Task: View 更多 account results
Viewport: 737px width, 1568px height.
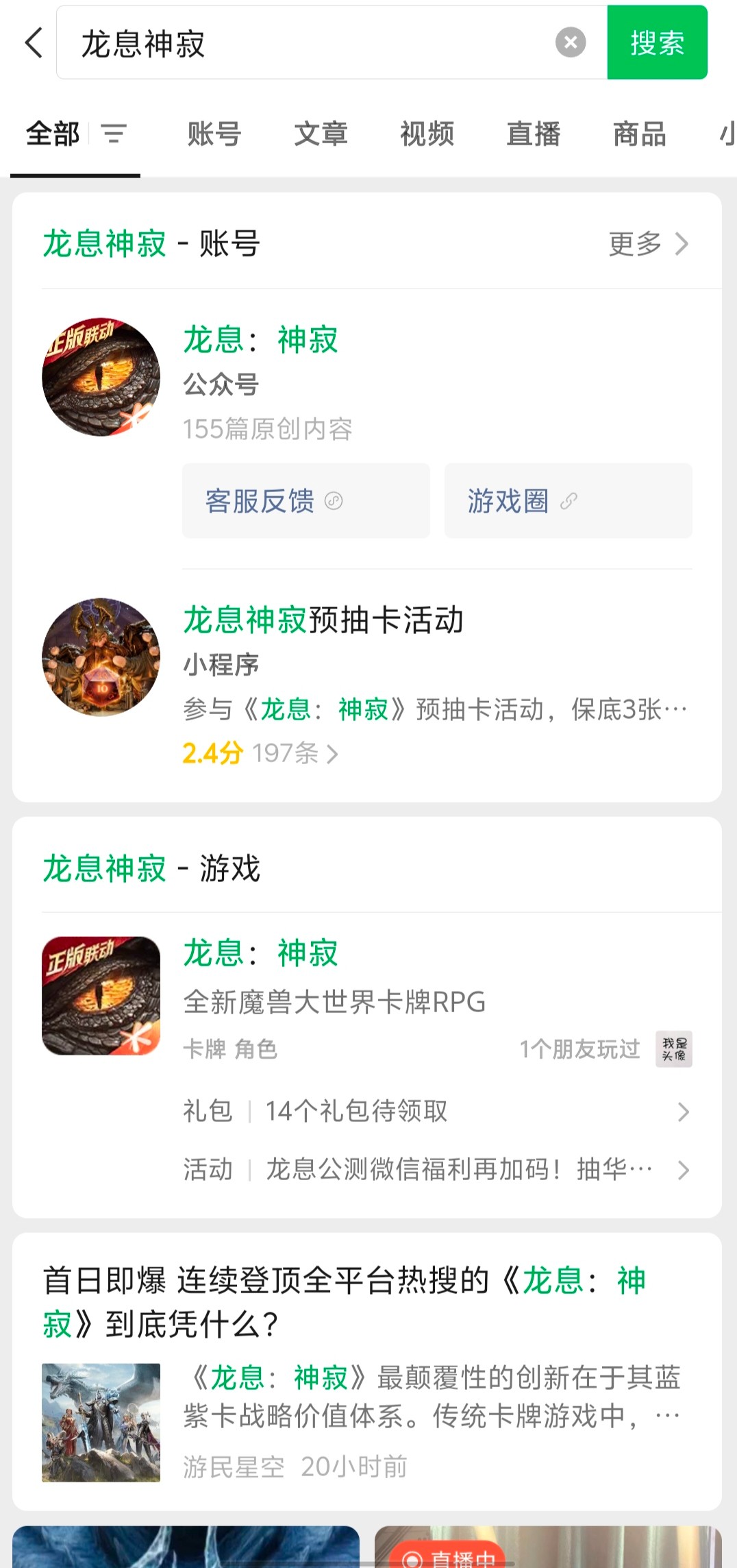Action: pos(648,244)
